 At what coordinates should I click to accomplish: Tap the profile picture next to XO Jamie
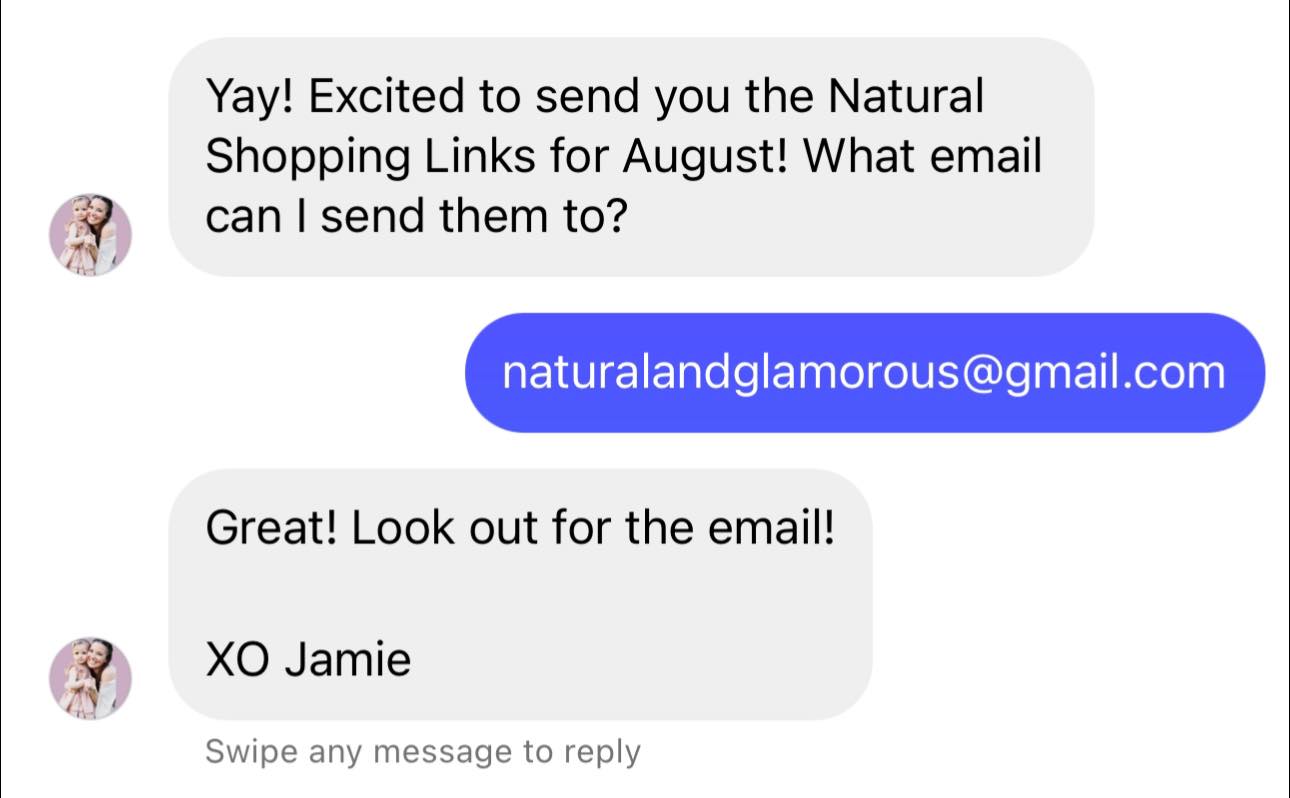tap(90, 679)
